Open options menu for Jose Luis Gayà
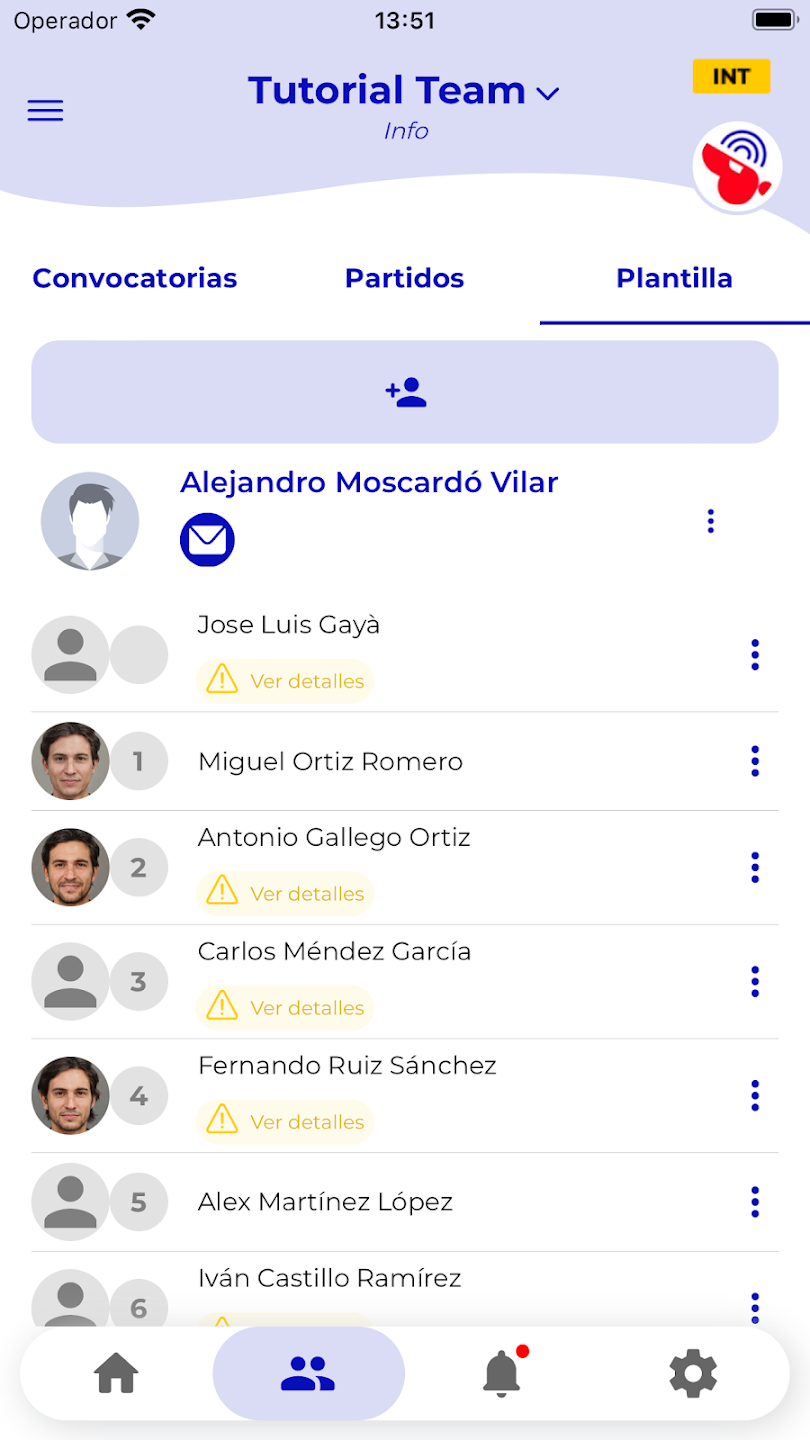This screenshot has height=1440, width=810. (x=755, y=655)
